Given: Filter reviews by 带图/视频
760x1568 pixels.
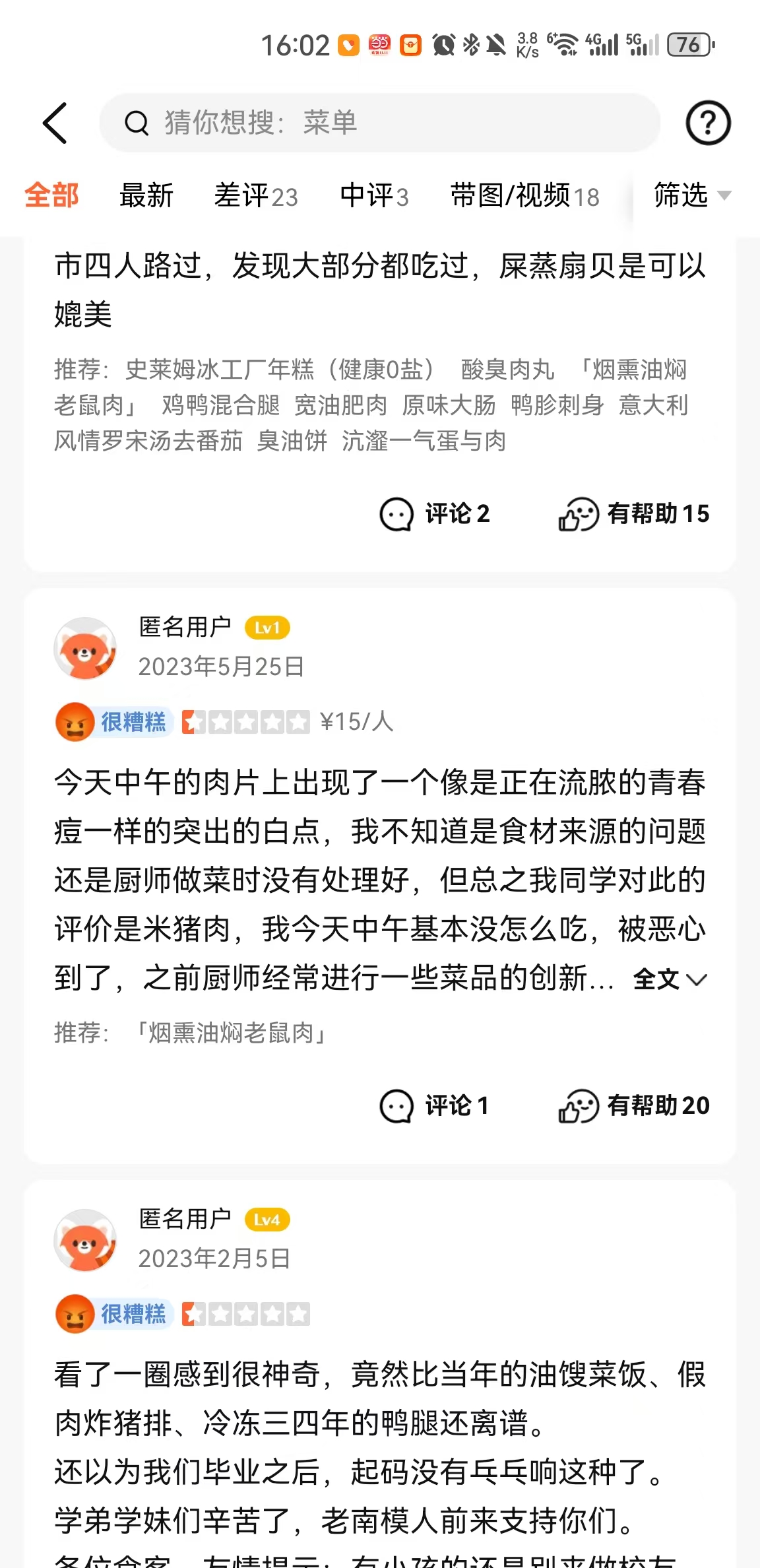Looking at the screenshot, I should click(x=524, y=196).
